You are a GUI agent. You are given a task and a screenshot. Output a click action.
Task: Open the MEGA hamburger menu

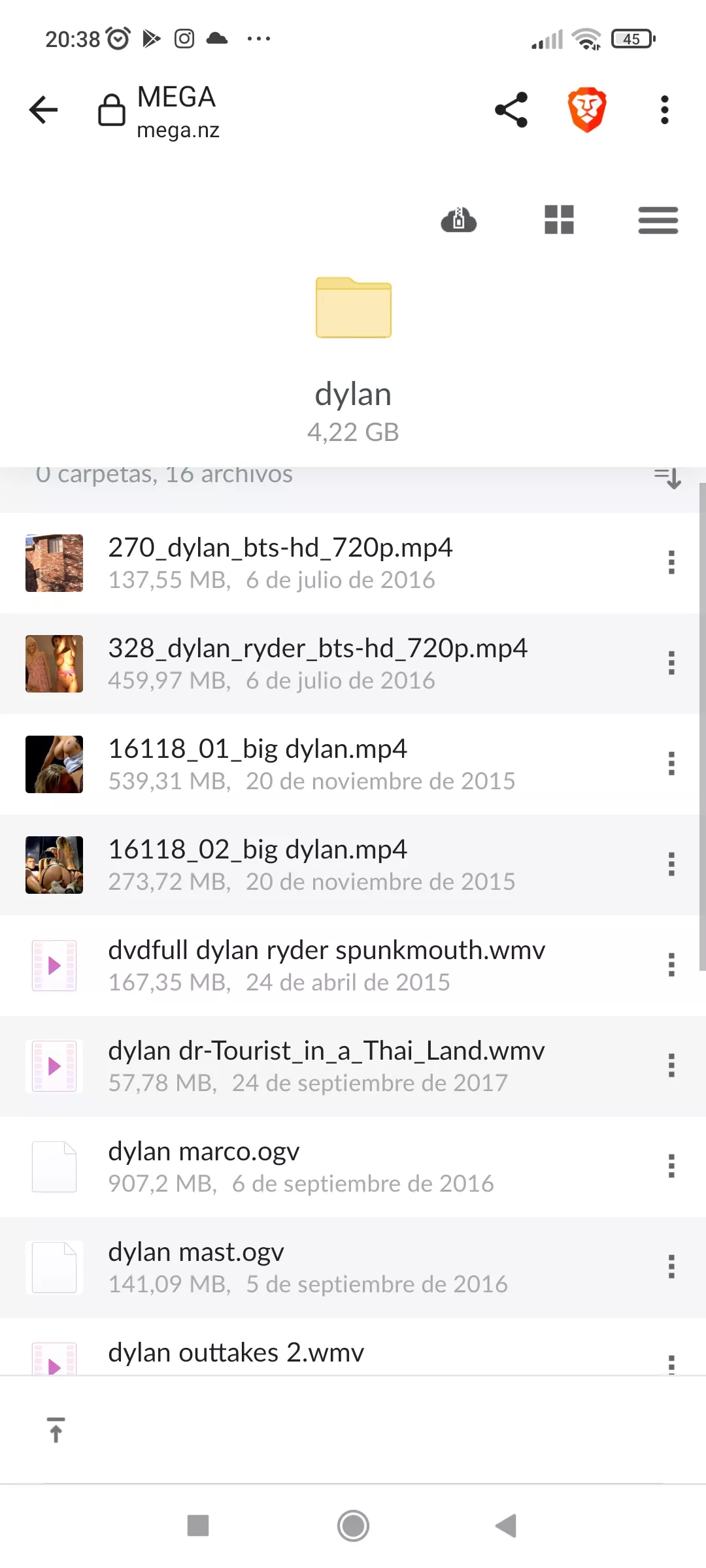tap(658, 220)
